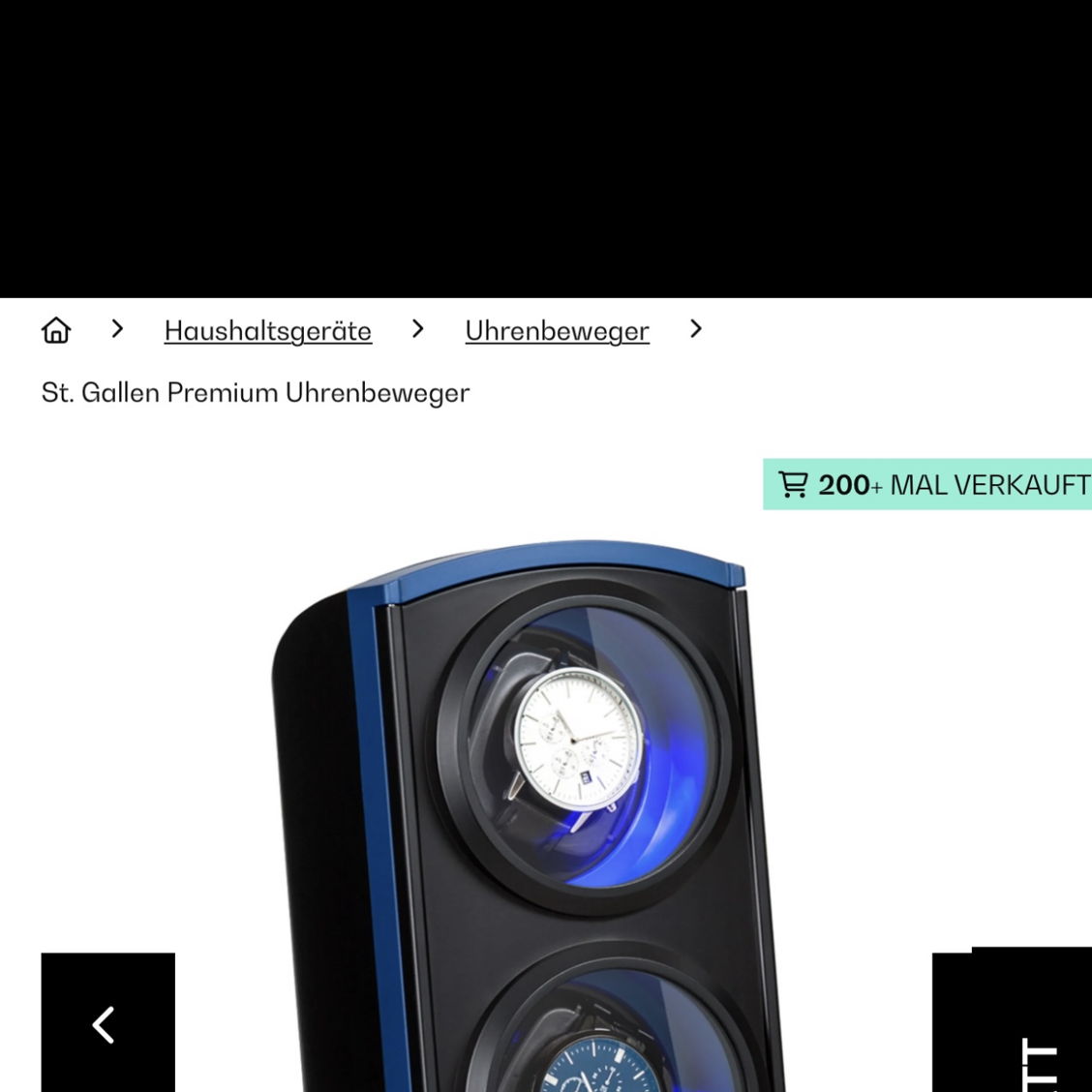Image resolution: width=1092 pixels, height=1092 pixels.
Task: Open the Uhrenbeweger category link
Action: (557, 331)
